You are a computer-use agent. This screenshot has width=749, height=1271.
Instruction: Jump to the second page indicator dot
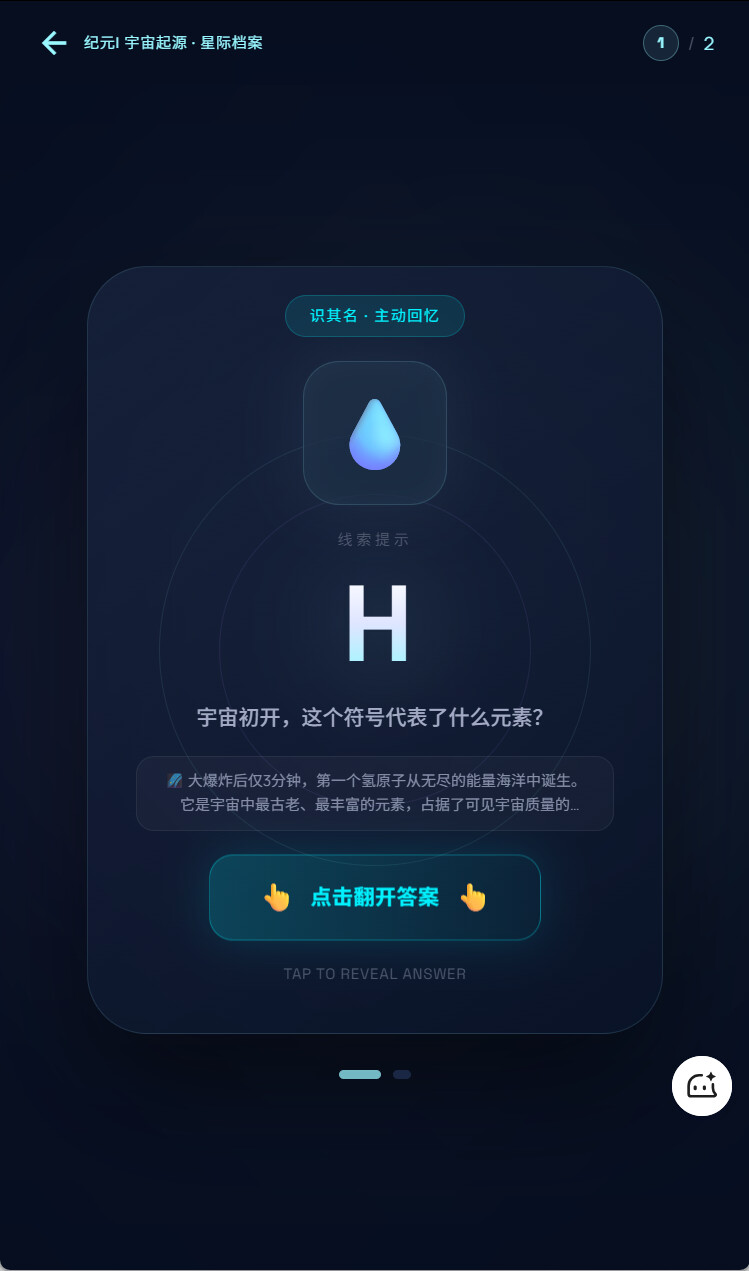(x=402, y=1075)
